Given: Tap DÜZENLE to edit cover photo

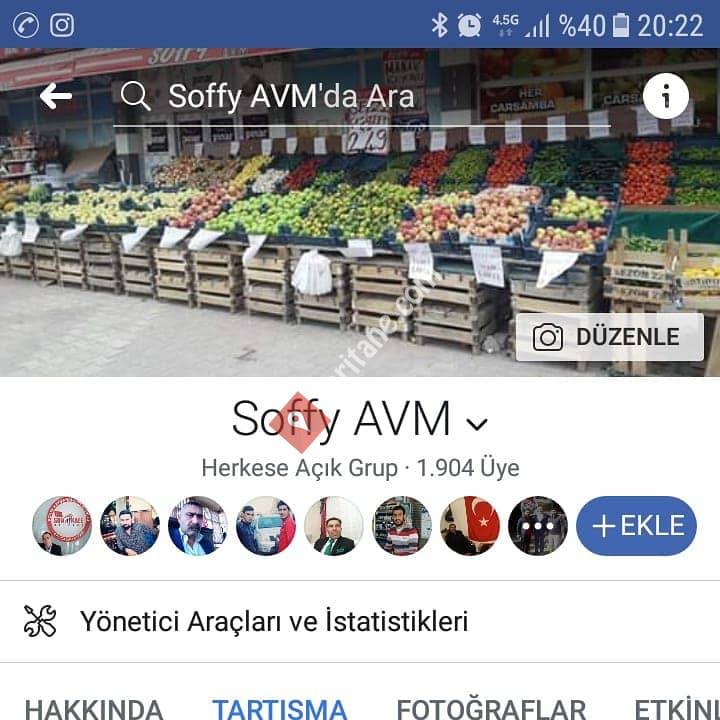Looking at the screenshot, I should pyautogui.click(x=610, y=337).
